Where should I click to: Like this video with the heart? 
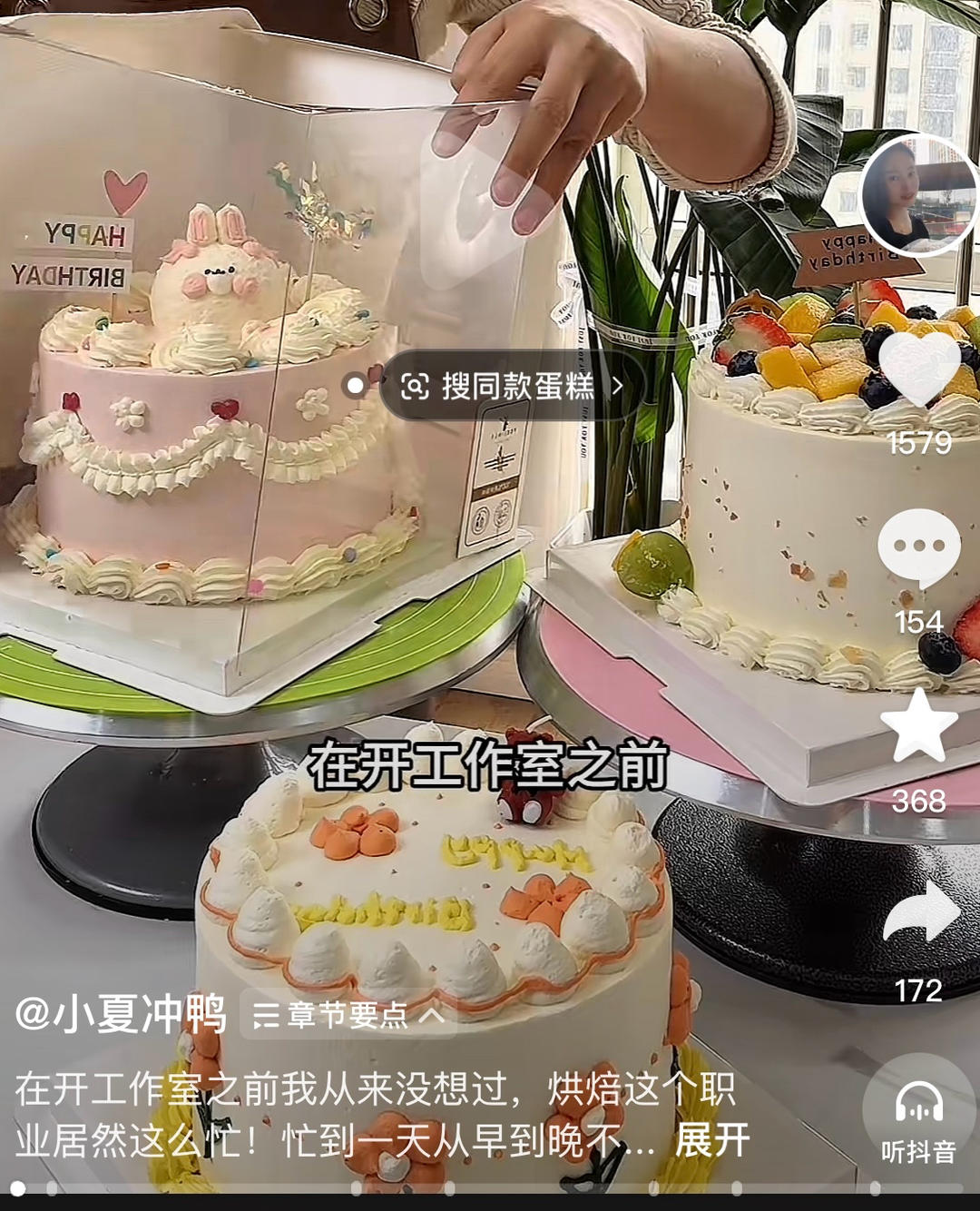click(919, 369)
